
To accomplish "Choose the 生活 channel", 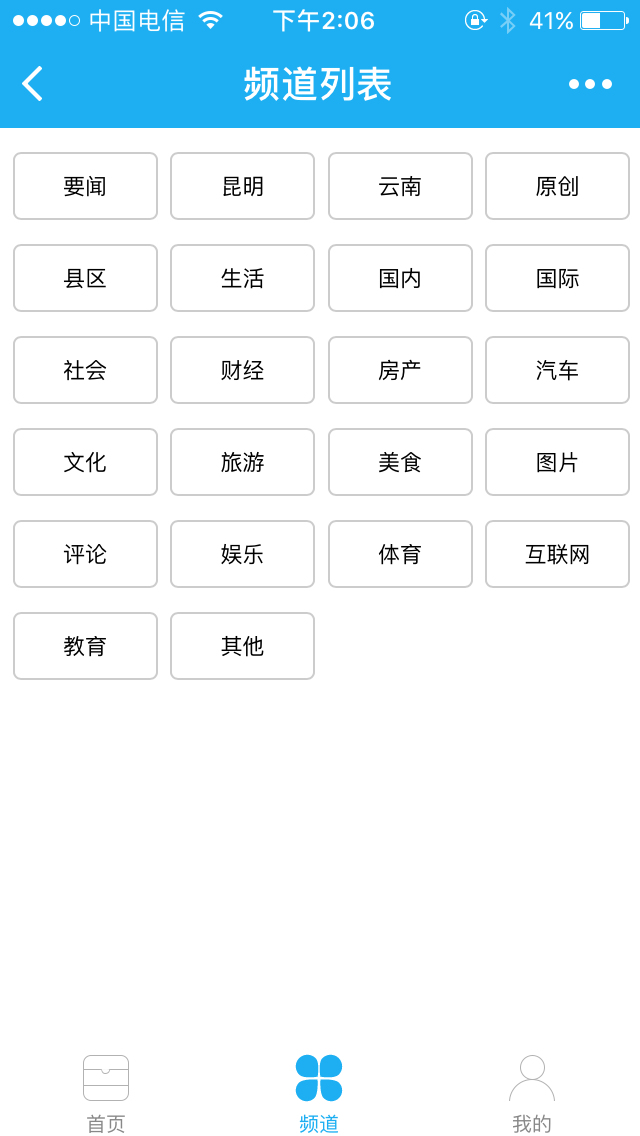I will click(242, 278).
